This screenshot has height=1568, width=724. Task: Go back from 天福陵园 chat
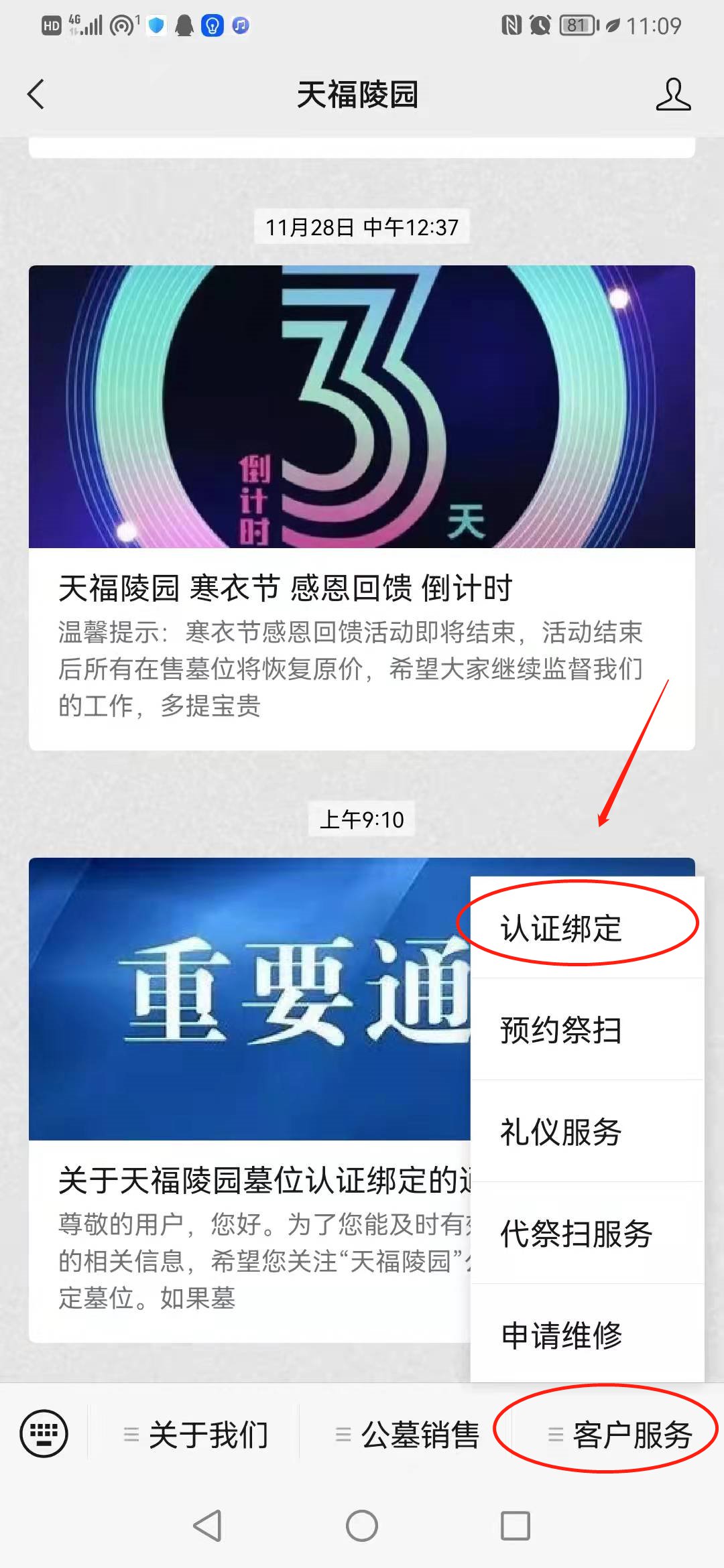36,94
